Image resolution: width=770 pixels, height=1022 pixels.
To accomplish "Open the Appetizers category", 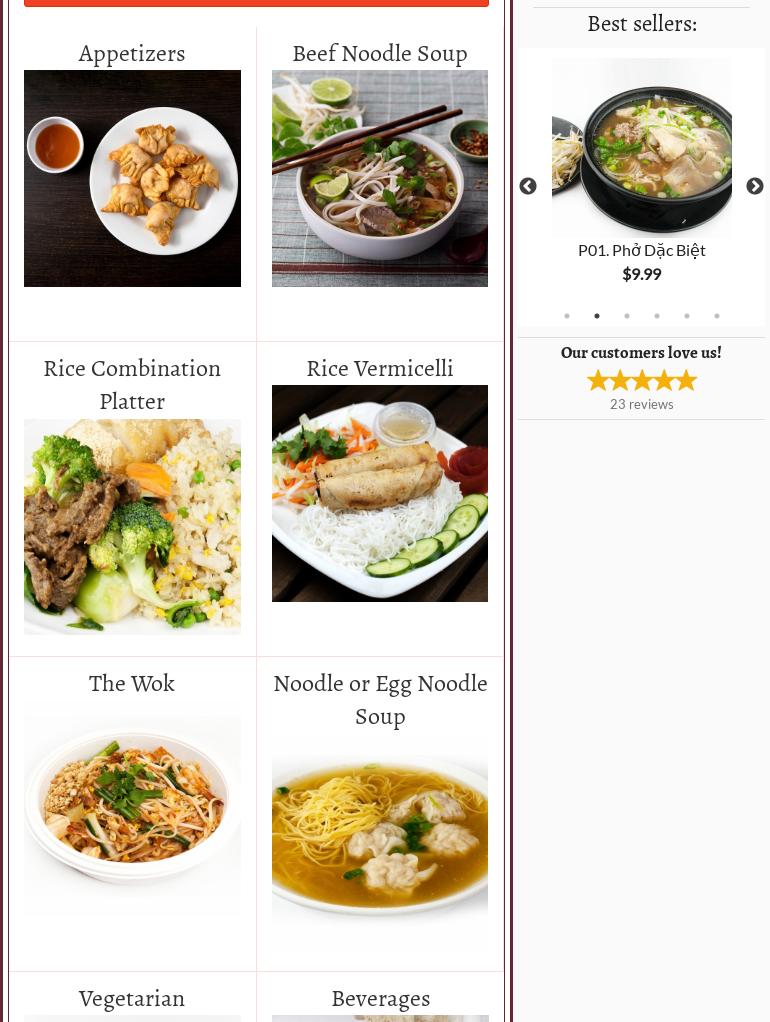I will (132, 178).
